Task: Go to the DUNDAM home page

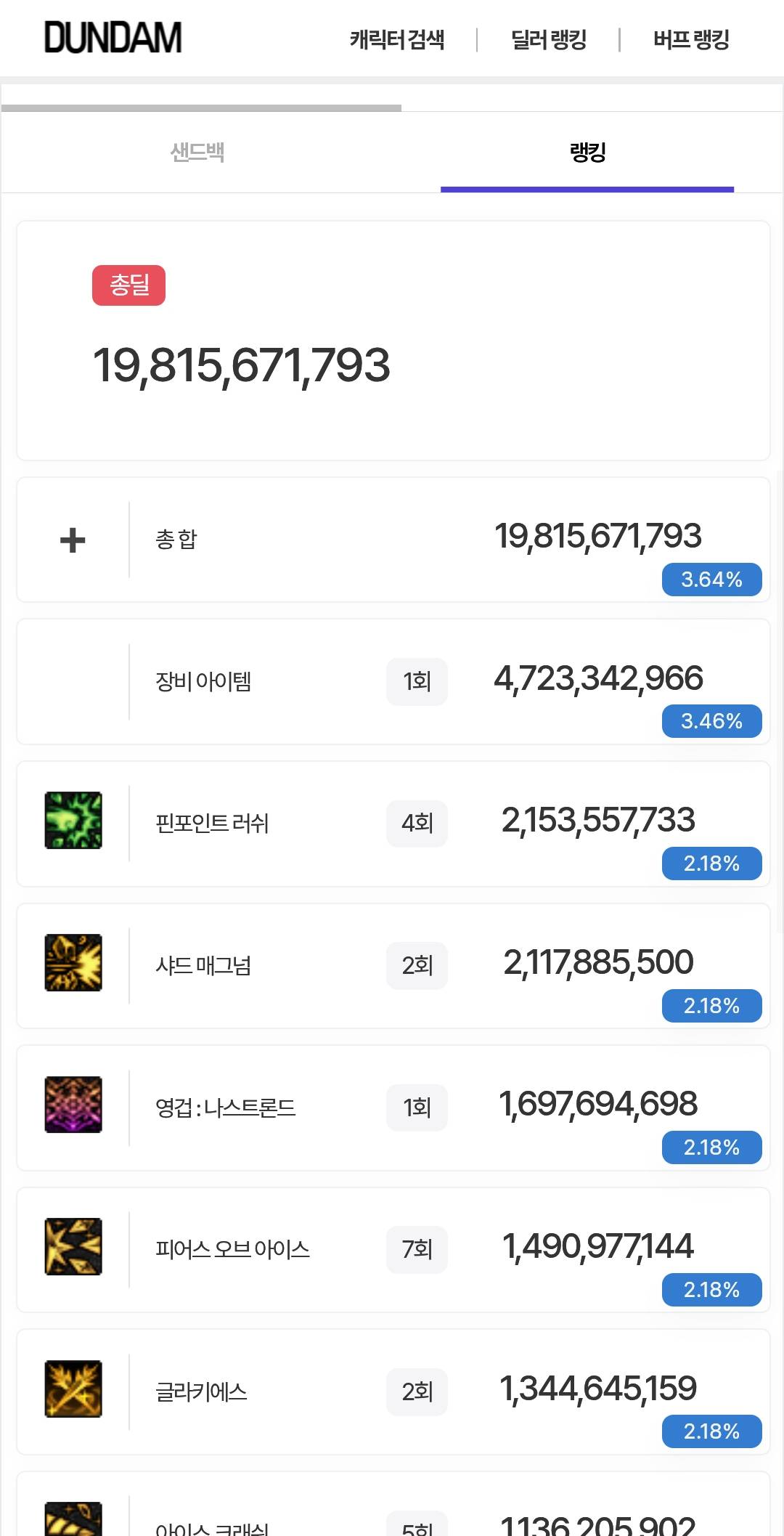Action: [x=113, y=38]
